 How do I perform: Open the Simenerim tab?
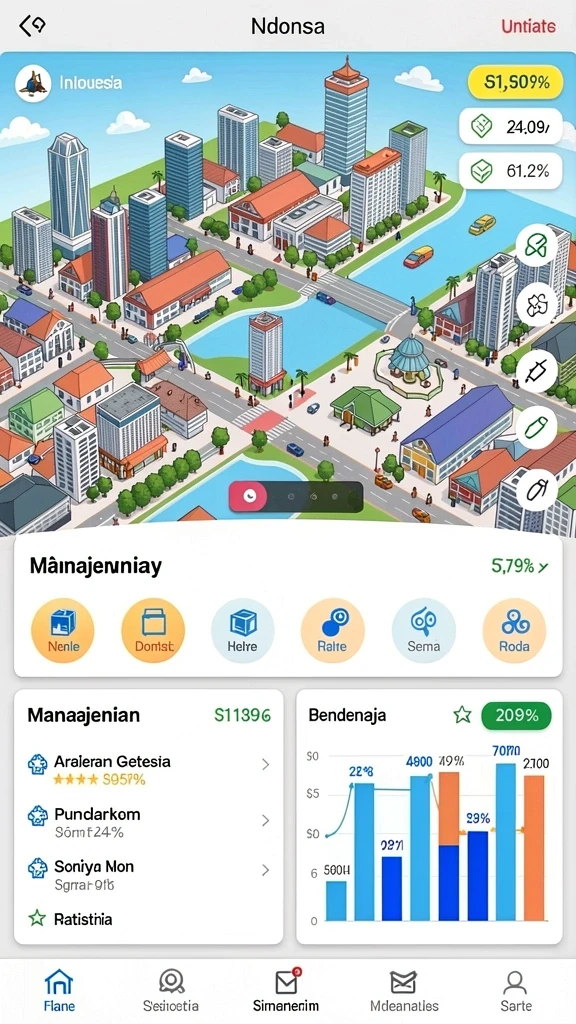coord(286,990)
